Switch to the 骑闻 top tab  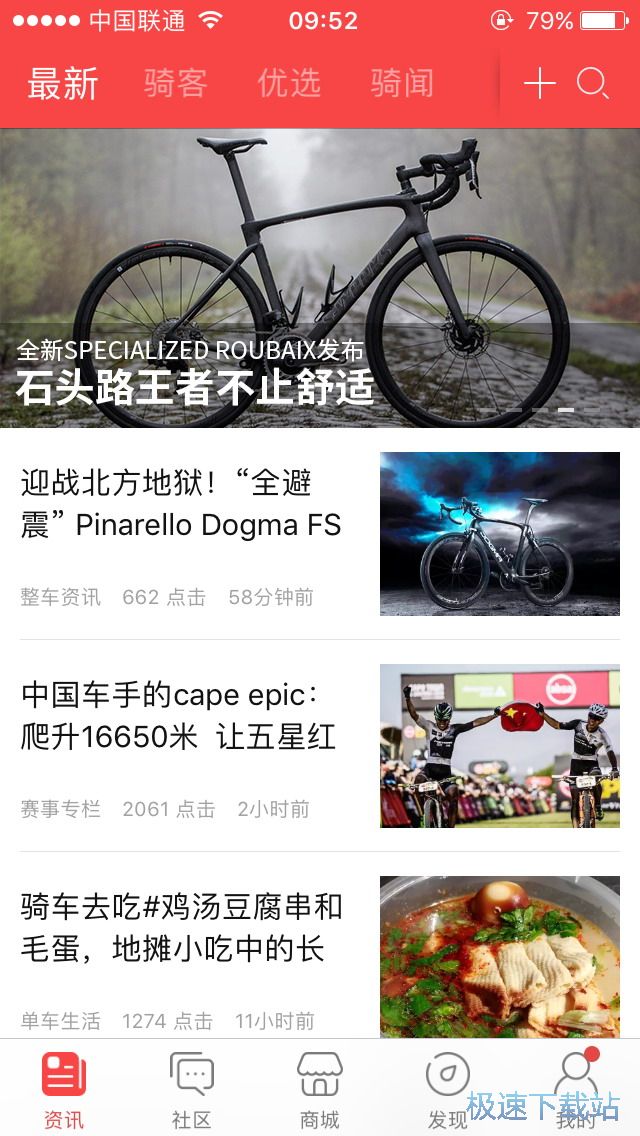tap(402, 84)
